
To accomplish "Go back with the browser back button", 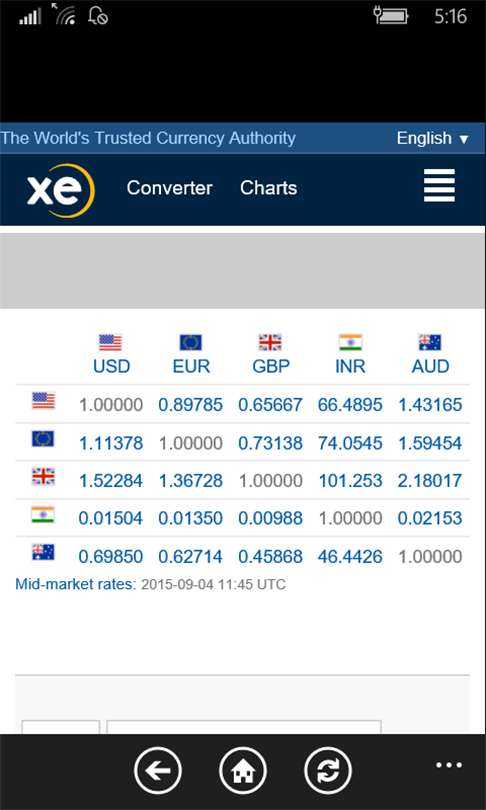I will click(x=158, y=770).
